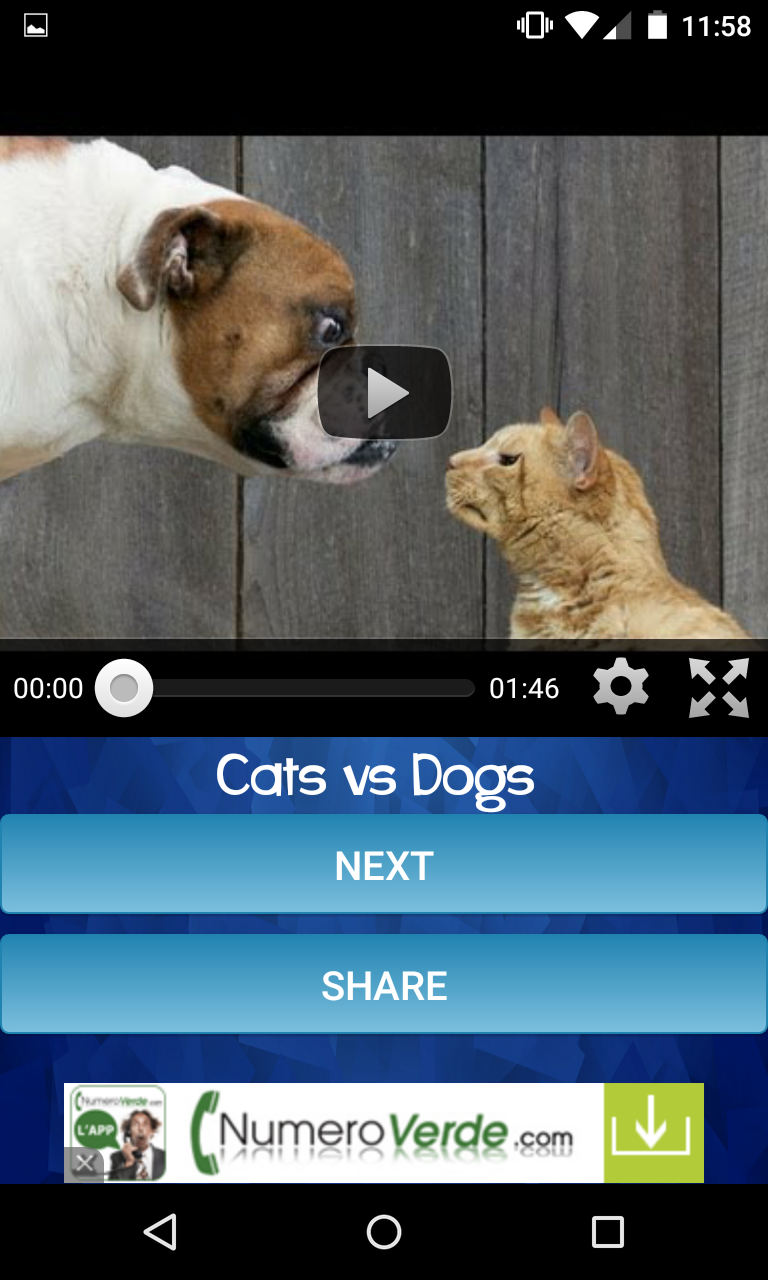Tap the SHARE button
Image resolution: width=768 pixels, height=1280 pixels.
pyautogui.click(x=384, y=984)
